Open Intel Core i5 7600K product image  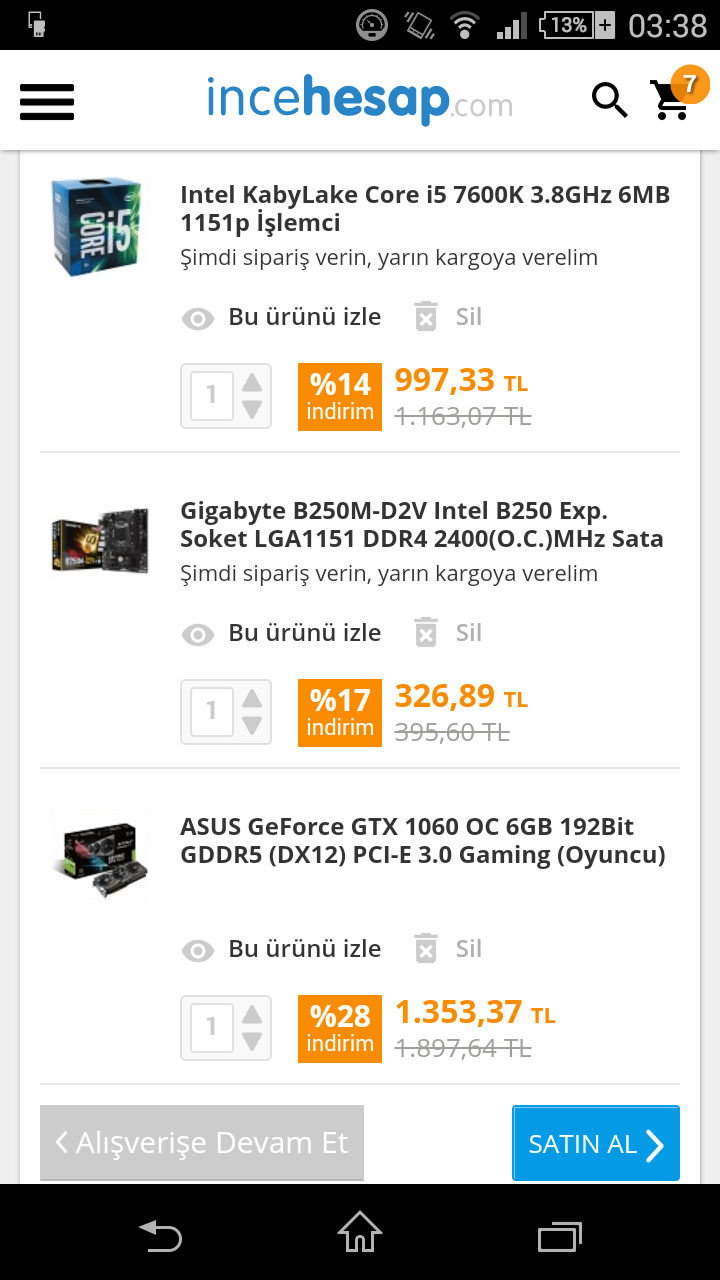96,228
